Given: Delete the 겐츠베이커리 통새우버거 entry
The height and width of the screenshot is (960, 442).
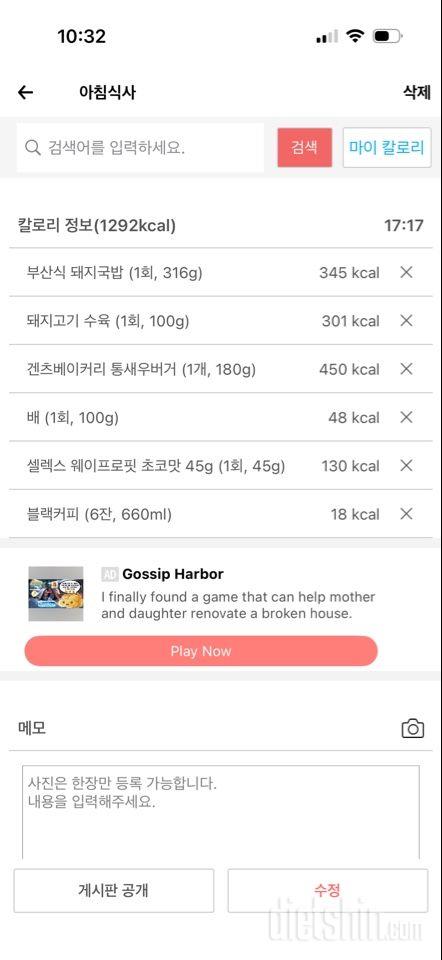Looking at the screenshot, I should click(406, 369).
